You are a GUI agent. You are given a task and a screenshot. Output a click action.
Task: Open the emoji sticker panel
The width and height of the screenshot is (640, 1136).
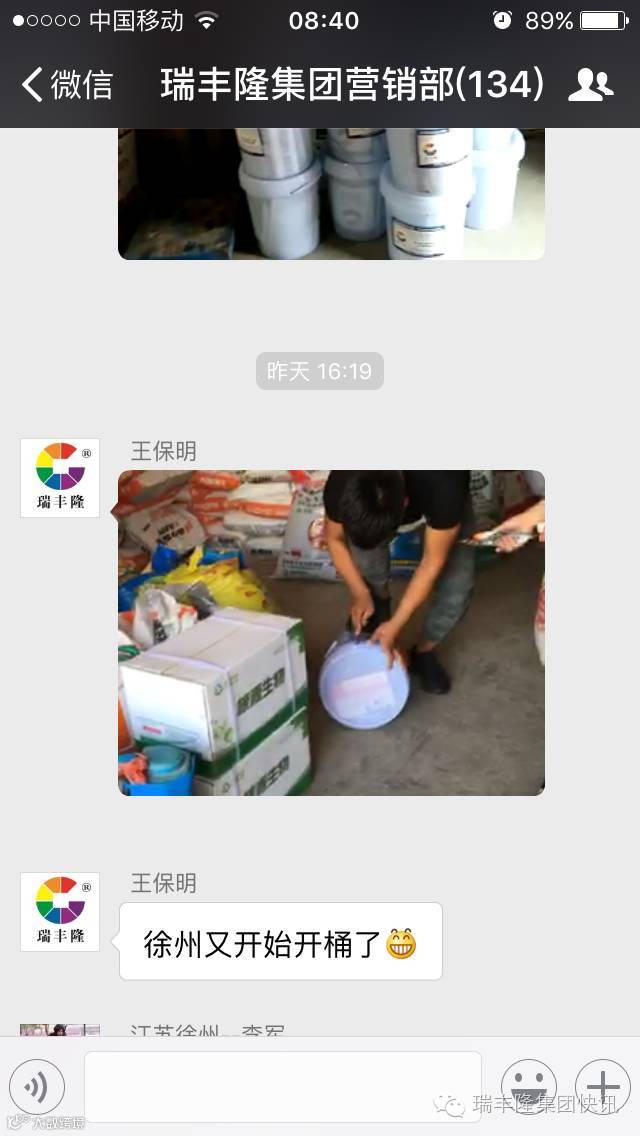click(528, 1086)
